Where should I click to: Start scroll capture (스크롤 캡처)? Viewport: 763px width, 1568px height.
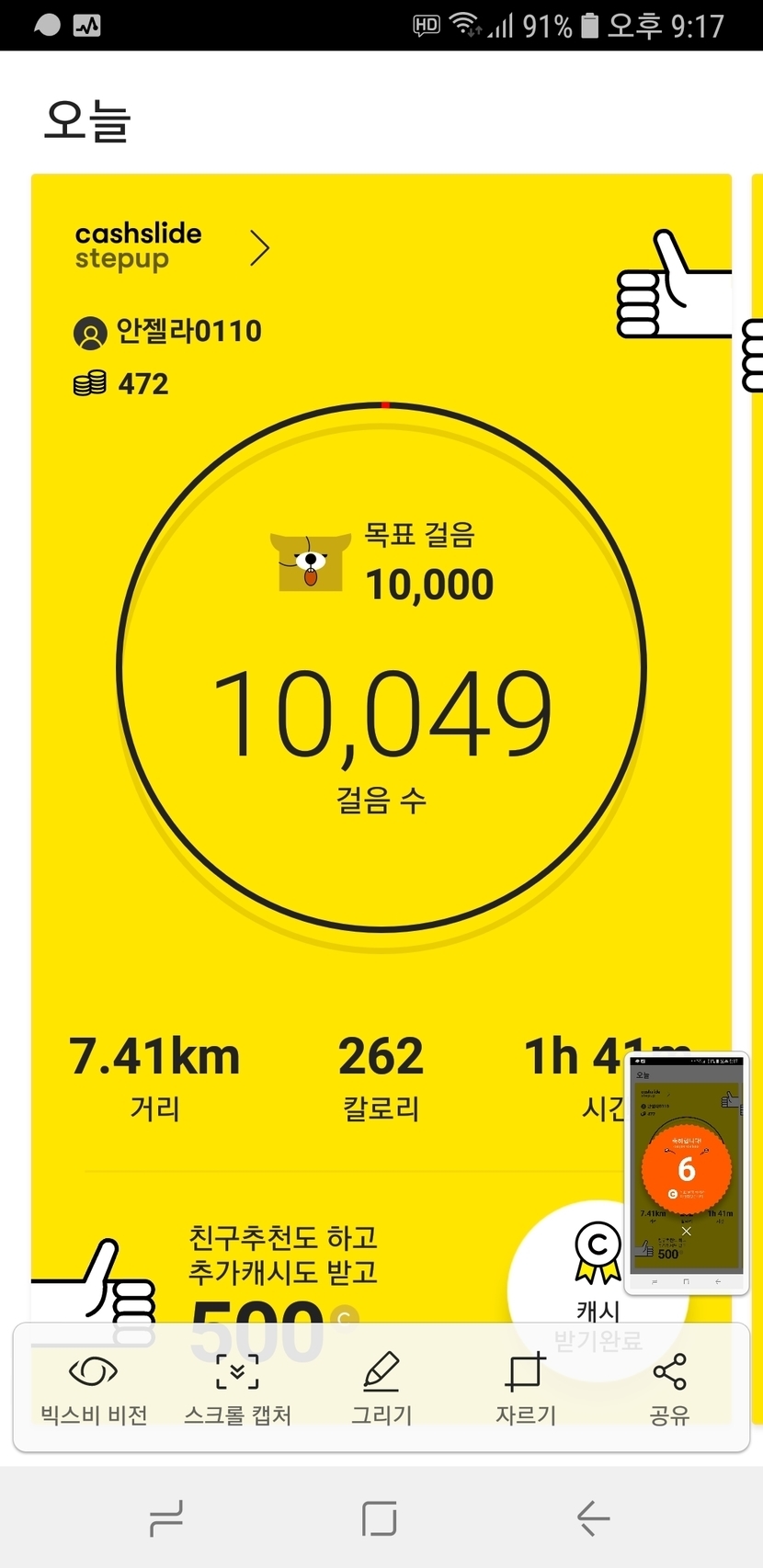pyautogui.click(x=237, y=1388)
